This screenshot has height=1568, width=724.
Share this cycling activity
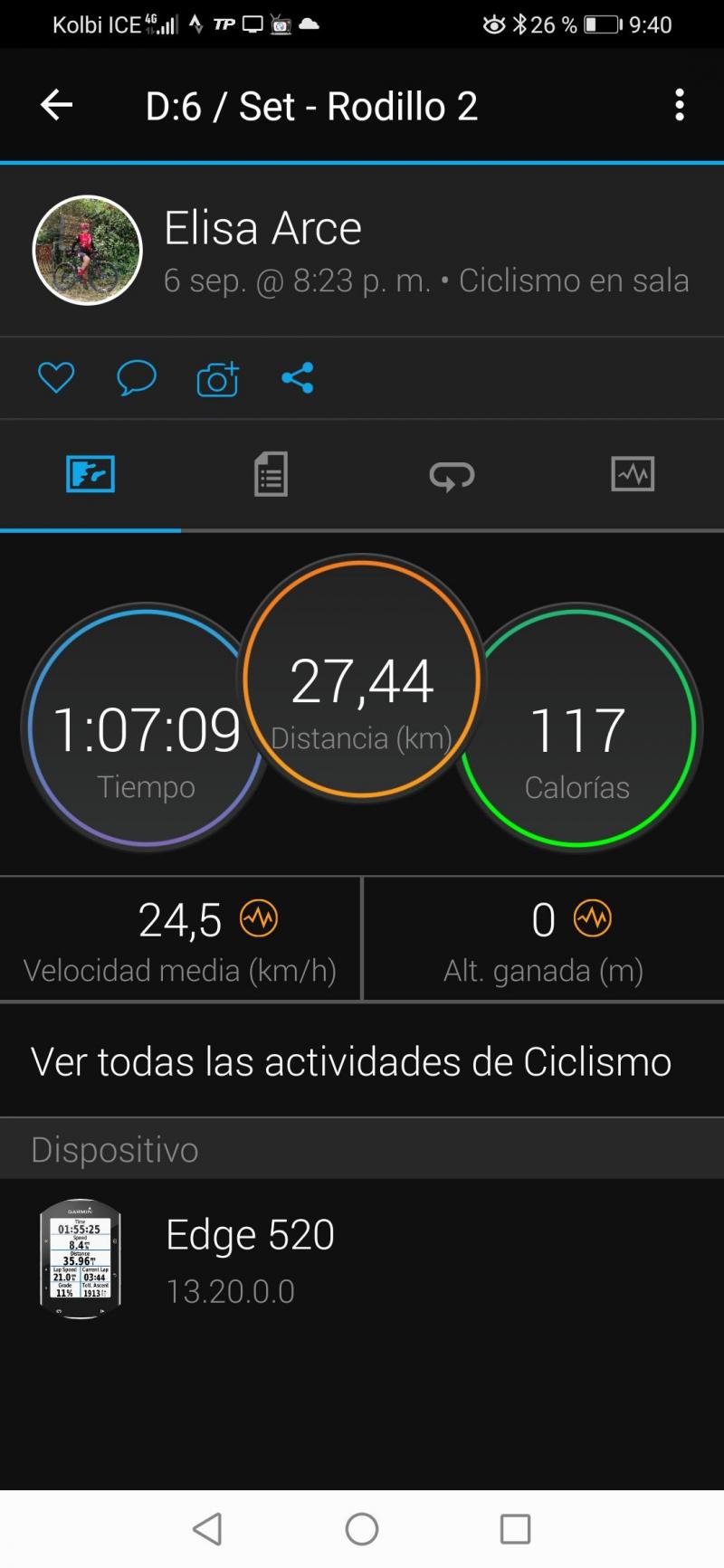click(297, 377)
